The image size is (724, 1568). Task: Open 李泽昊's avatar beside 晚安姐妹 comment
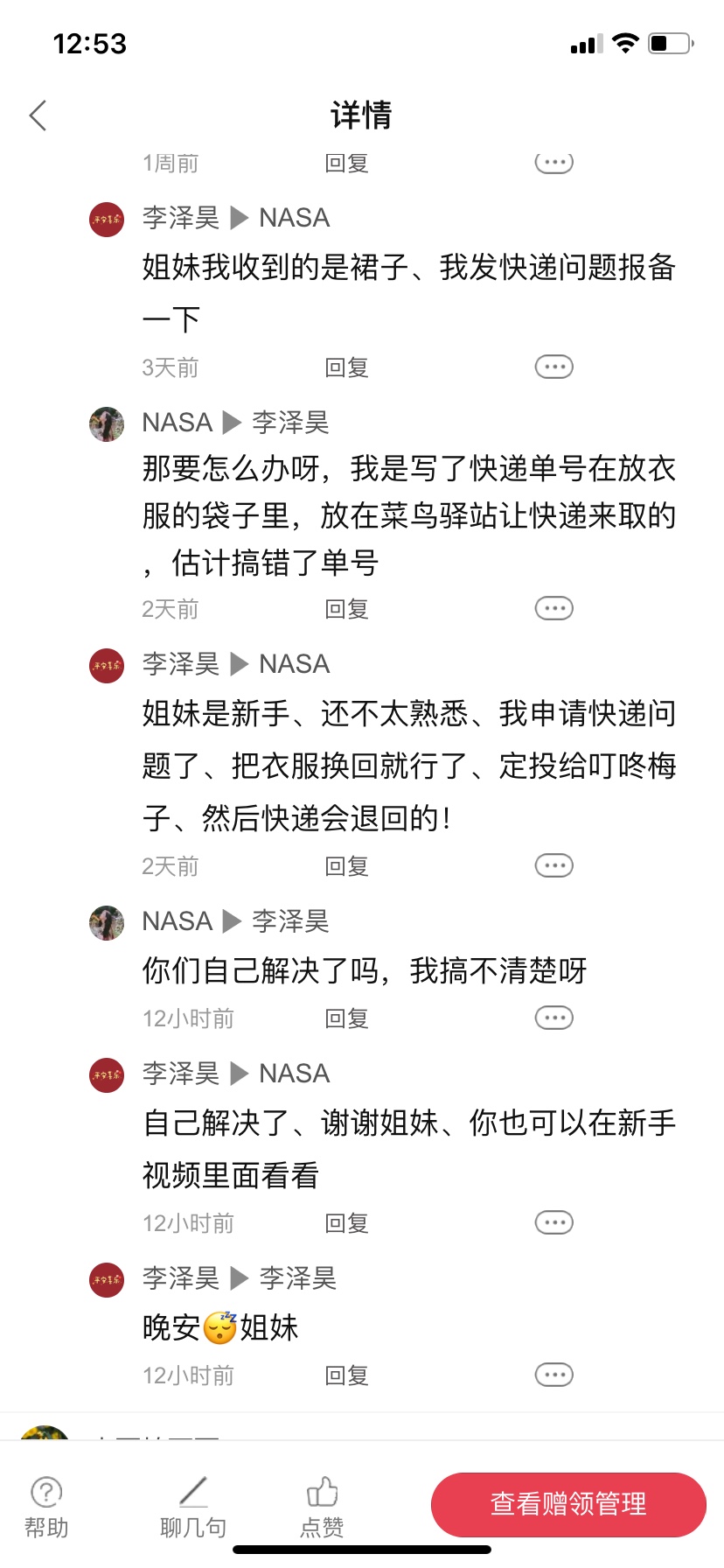(107, 1279)
